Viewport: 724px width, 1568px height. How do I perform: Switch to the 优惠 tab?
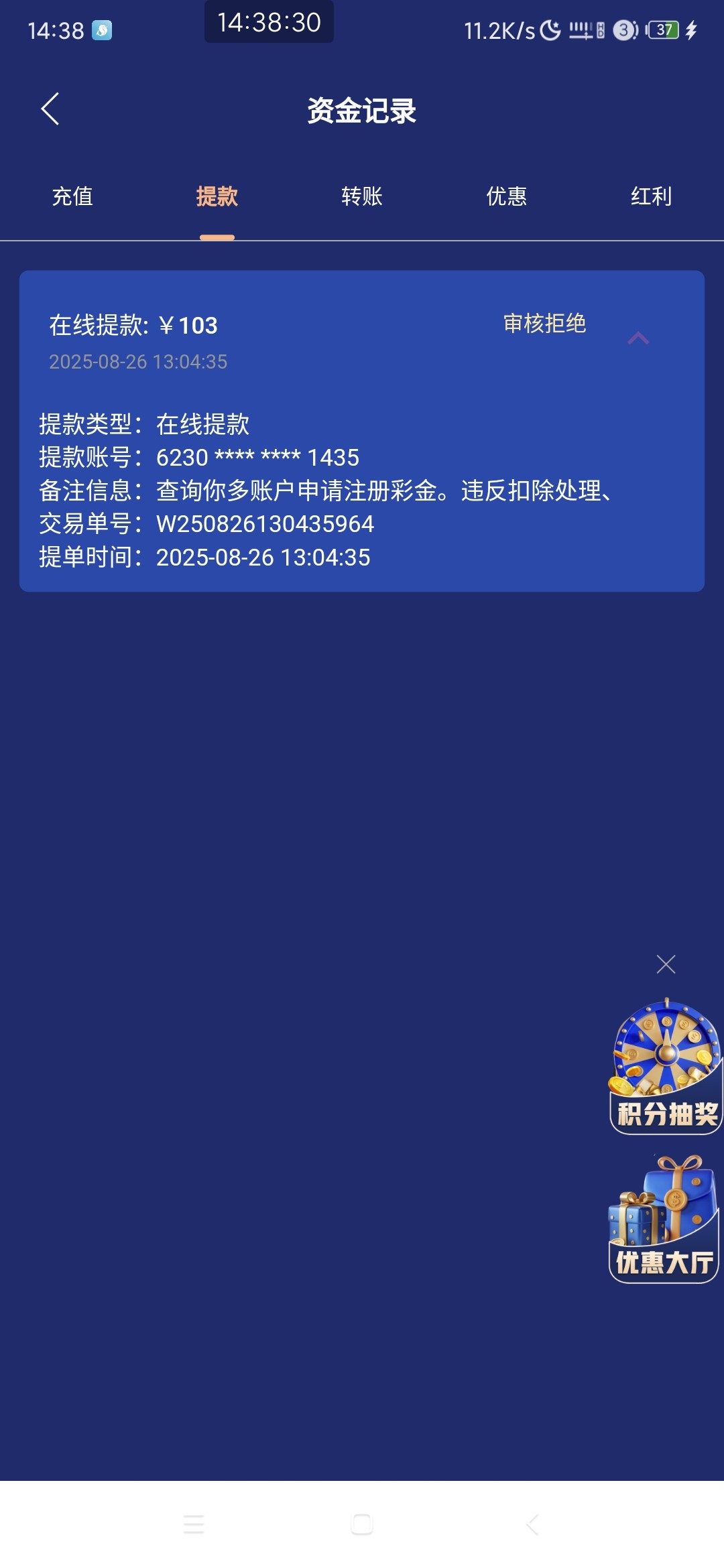point(507,196)
